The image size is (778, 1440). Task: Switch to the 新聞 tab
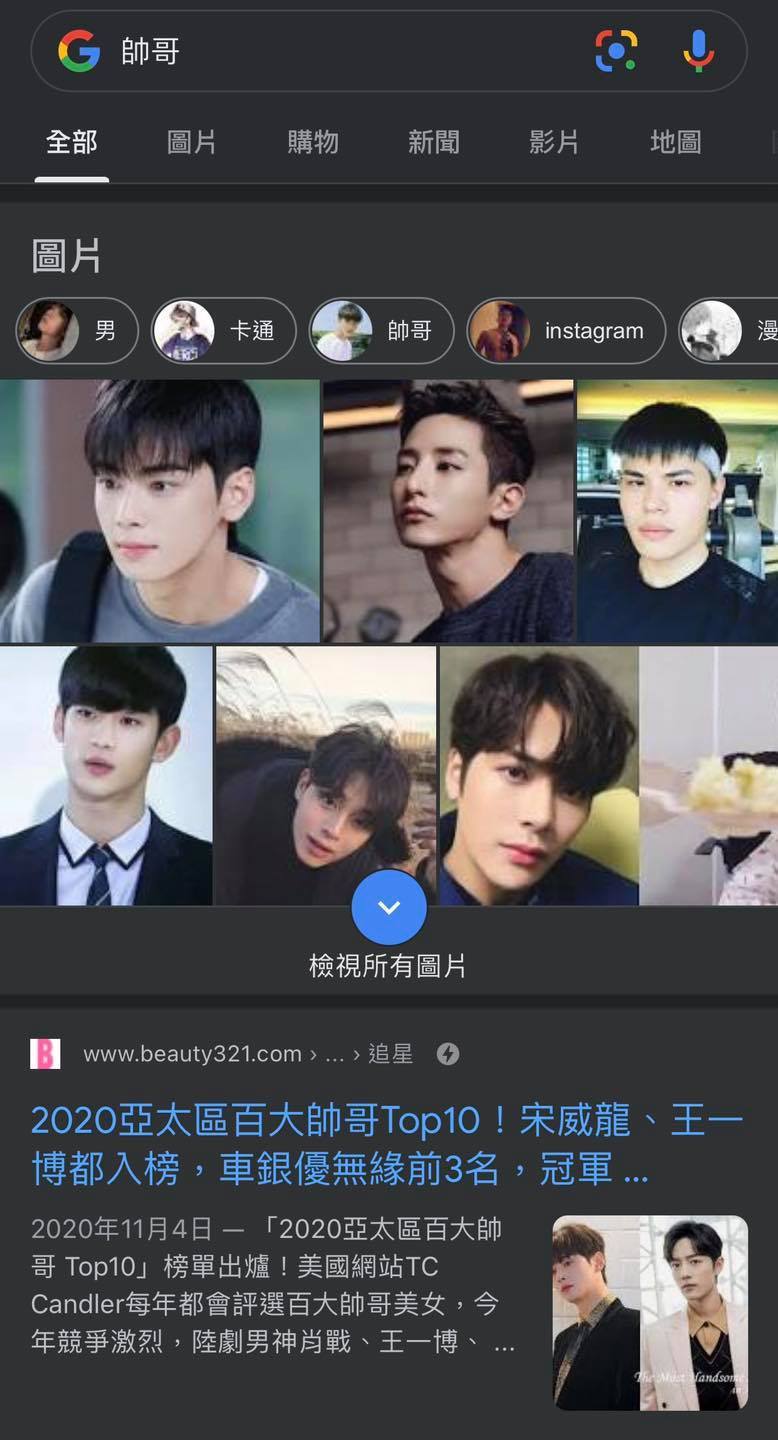434,142
